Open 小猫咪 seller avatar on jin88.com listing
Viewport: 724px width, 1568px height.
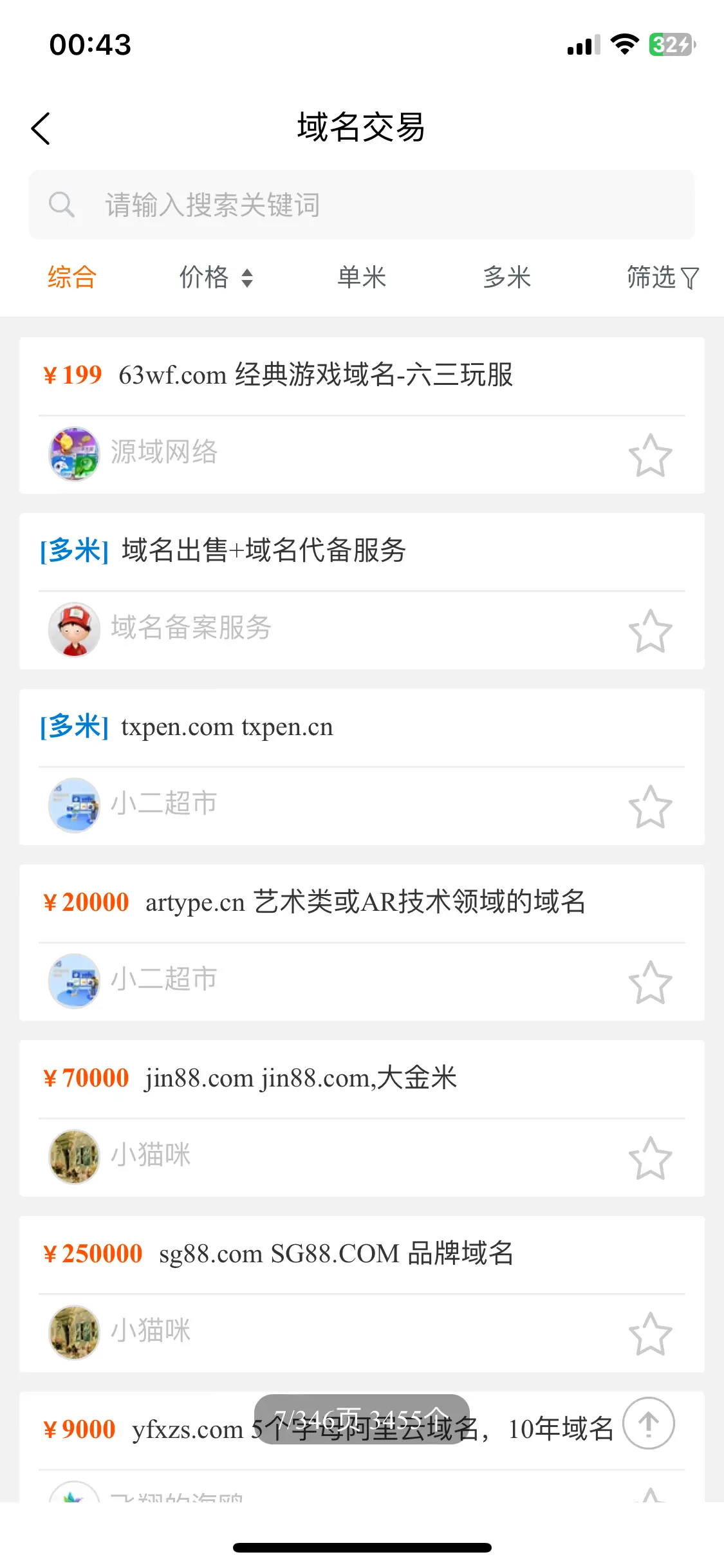[73, 1156]
